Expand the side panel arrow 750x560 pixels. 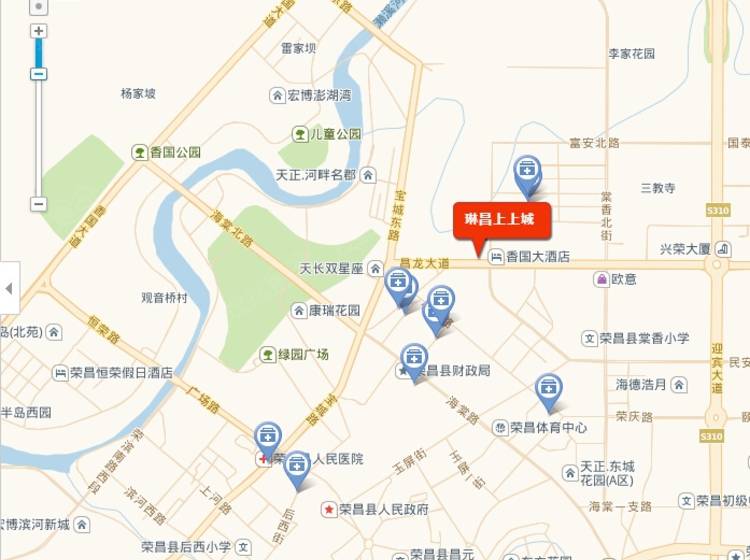click(x=9, y=289)
